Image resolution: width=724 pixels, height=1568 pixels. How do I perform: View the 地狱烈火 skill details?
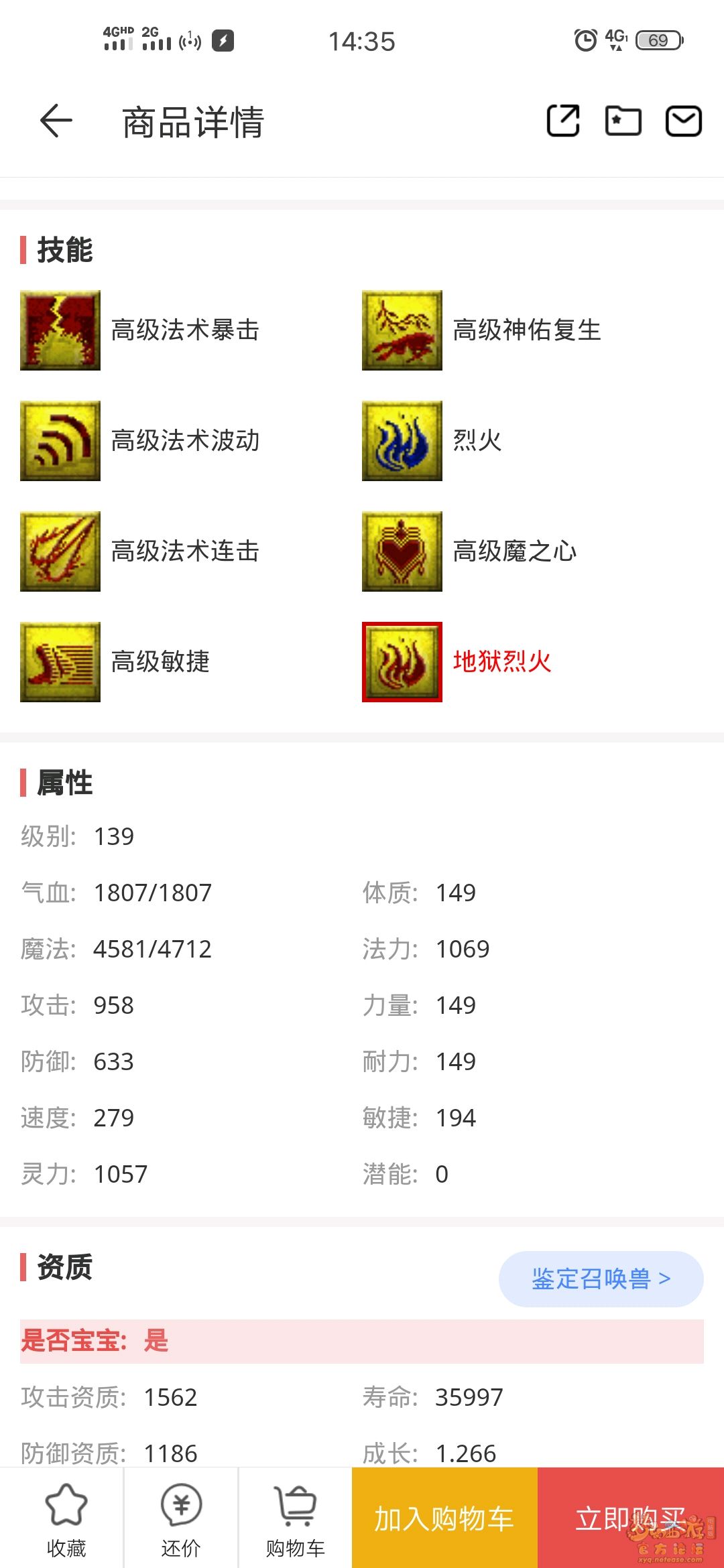tap(402, 662)
